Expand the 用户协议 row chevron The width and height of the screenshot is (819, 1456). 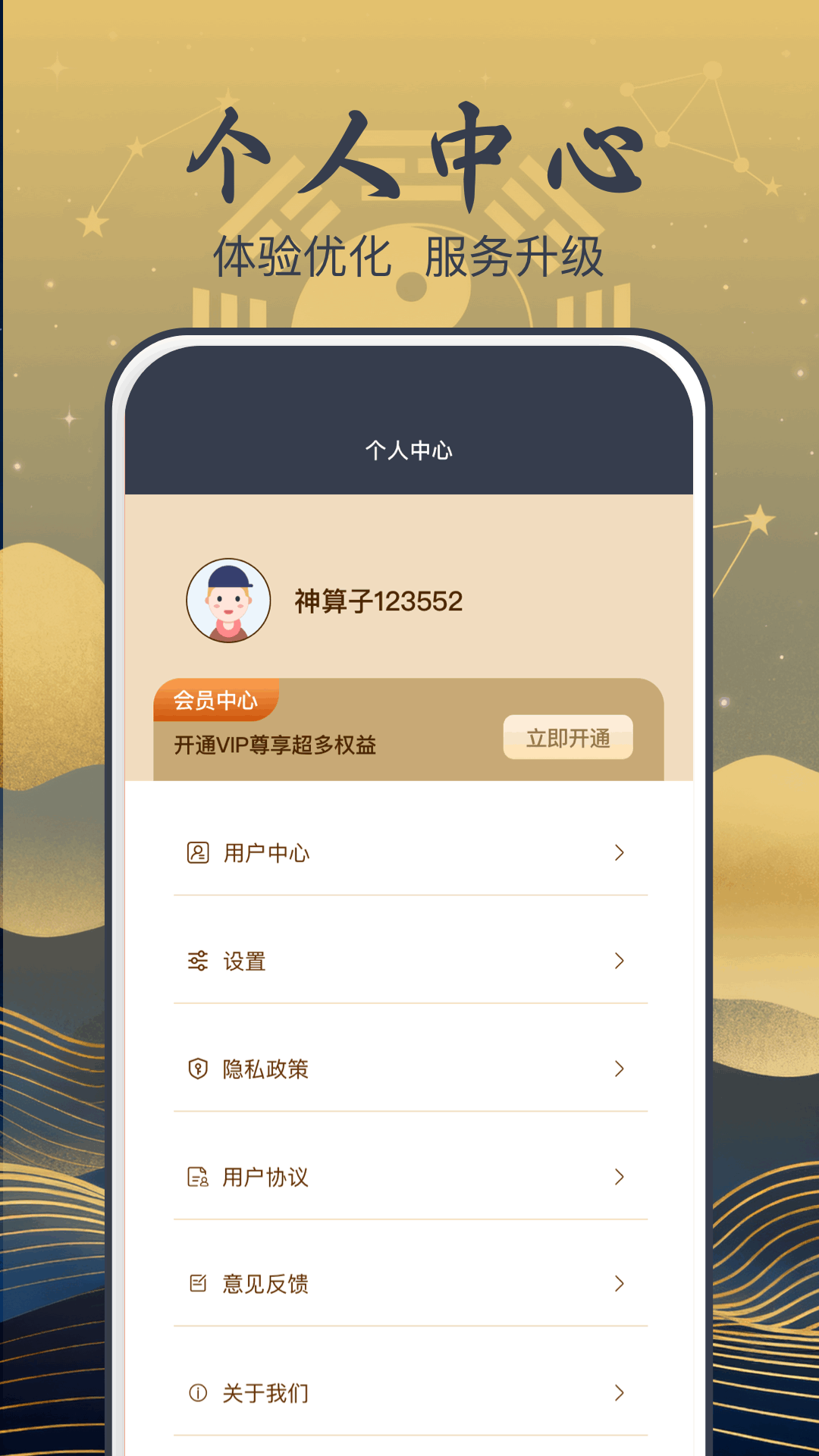(x=618, y=1177)
